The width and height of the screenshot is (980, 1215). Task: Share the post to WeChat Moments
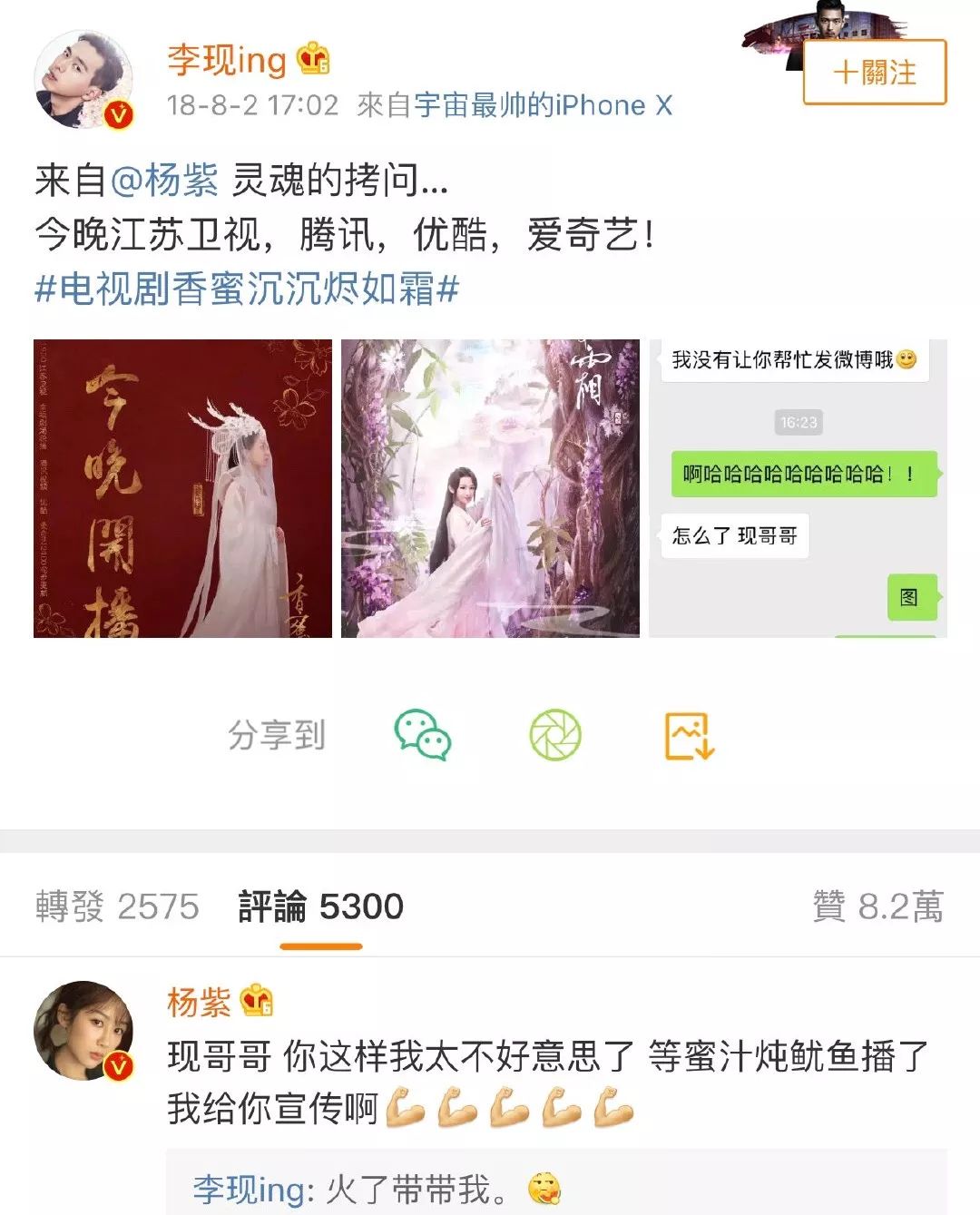555,735
